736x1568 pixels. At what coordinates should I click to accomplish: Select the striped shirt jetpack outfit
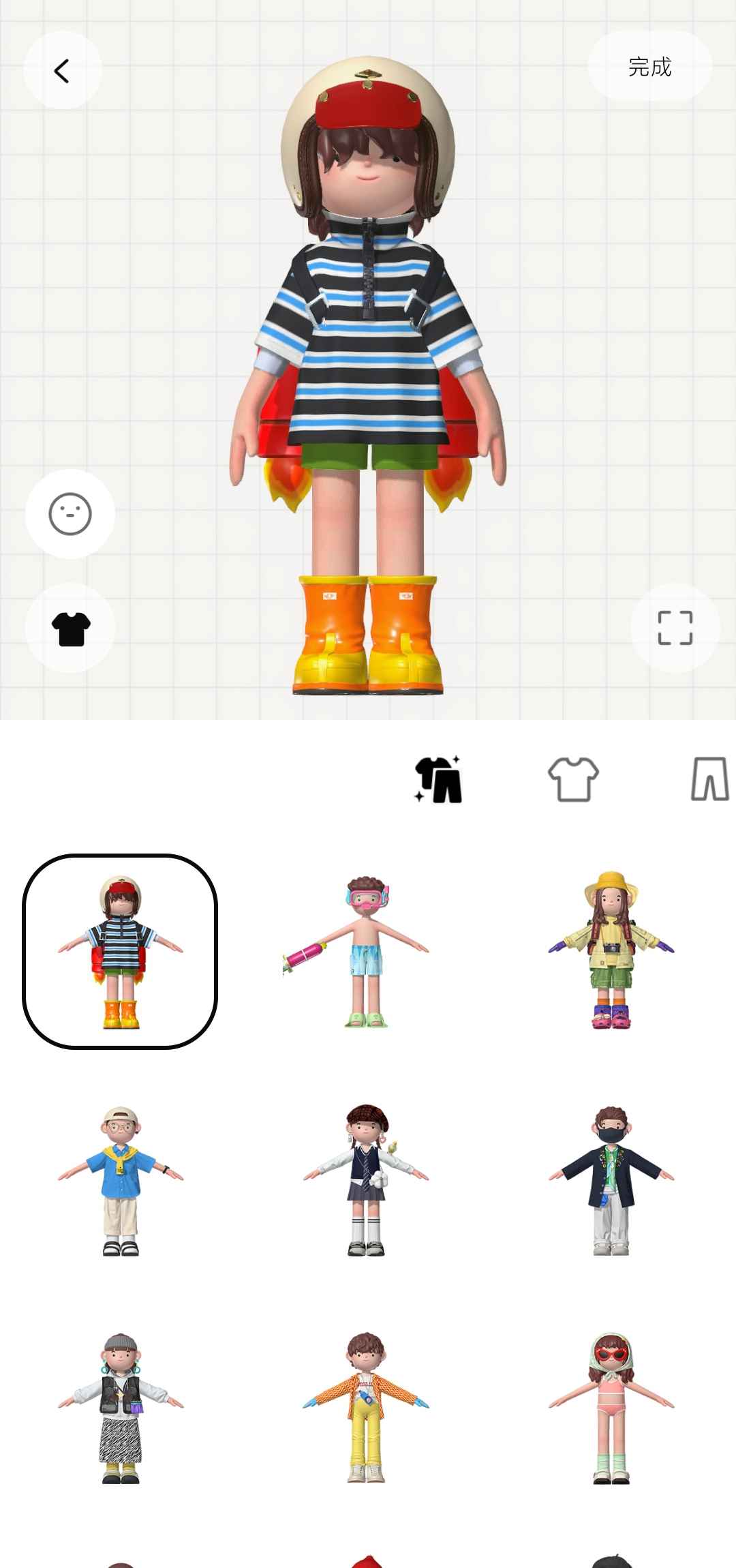pos(120,951)
